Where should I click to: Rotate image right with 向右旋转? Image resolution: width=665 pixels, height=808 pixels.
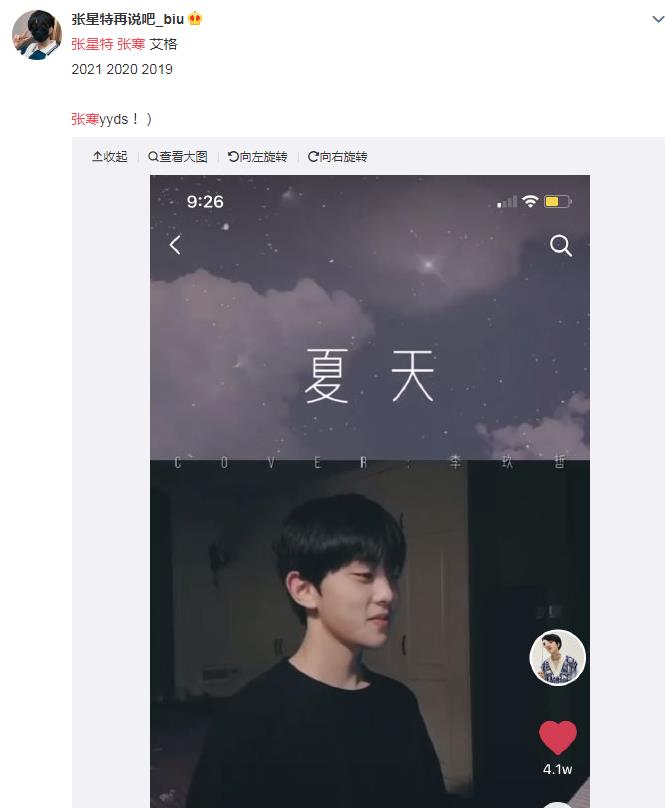pyautogui.click(x=338, y=157)
